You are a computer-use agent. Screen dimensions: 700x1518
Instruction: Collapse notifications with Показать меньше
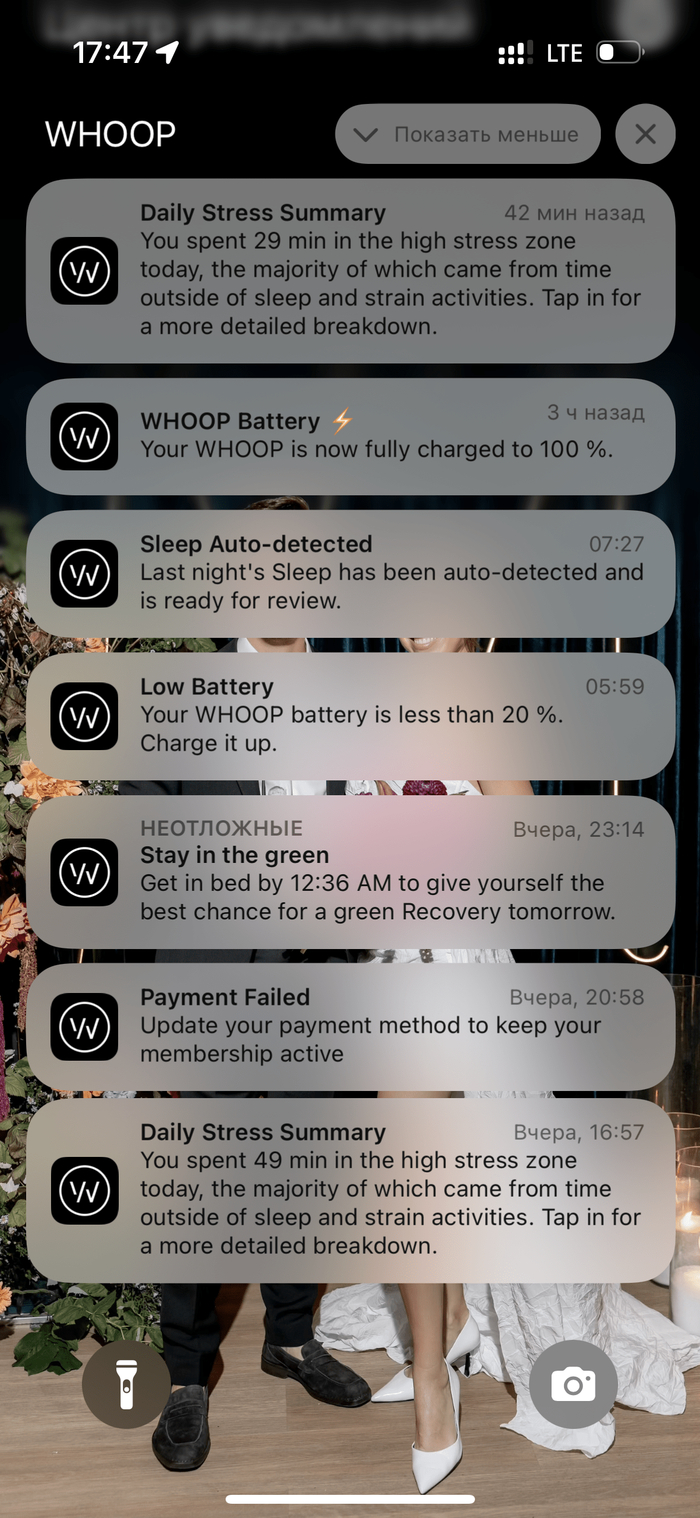pyautogui.click(x=467, y=134)
